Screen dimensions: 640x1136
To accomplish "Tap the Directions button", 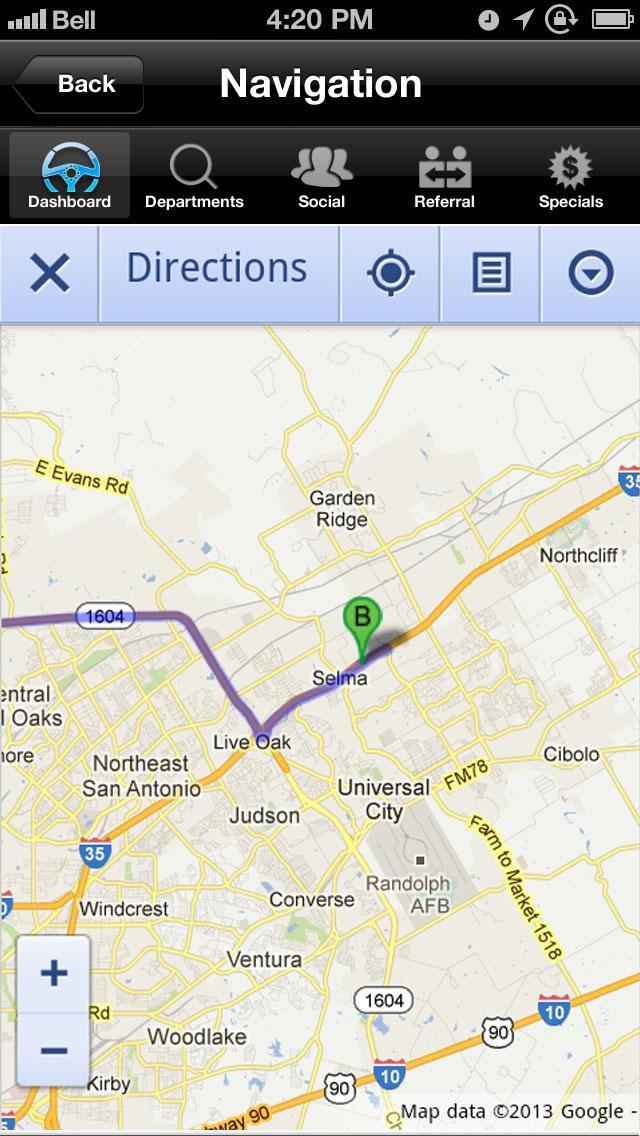I will [218, 269].
